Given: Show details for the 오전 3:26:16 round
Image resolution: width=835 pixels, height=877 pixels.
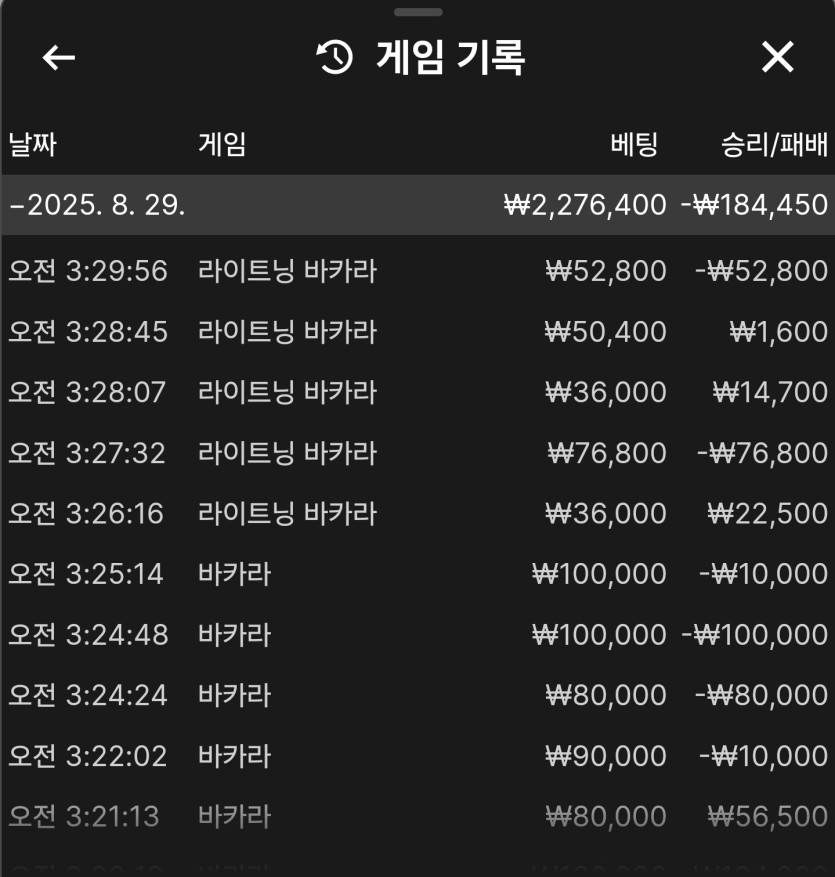Looking at the screenshot, I should (417, 514).
